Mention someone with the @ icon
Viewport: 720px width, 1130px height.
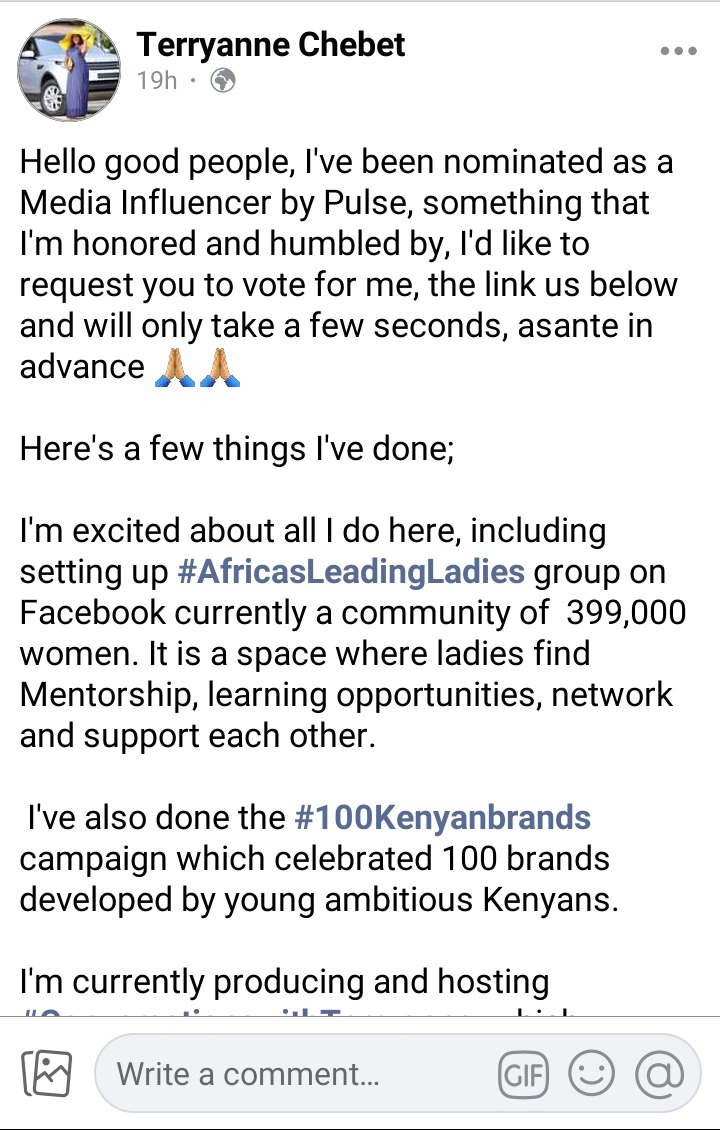click(x=659, y=1075)
